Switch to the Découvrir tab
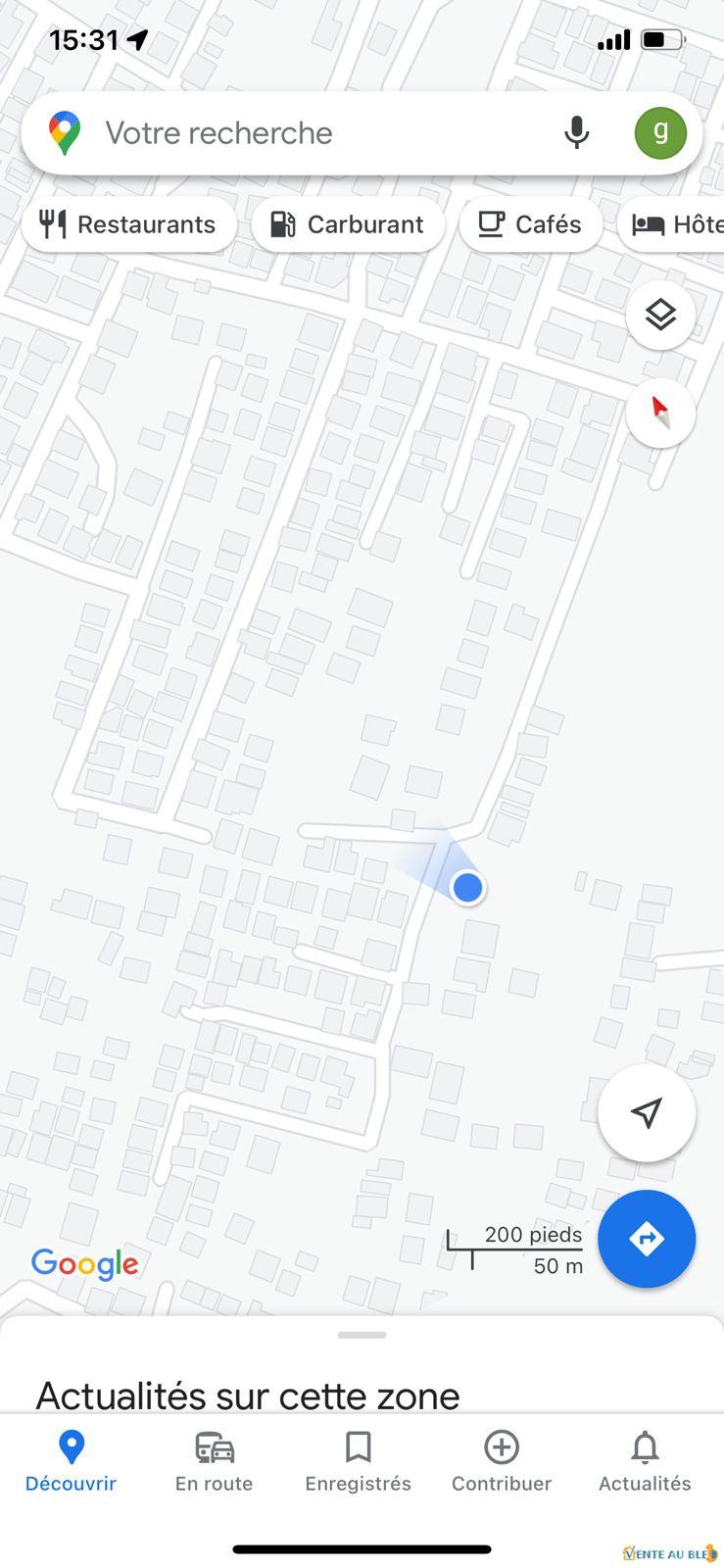 pyautogui.click(x=71, y=1461)
